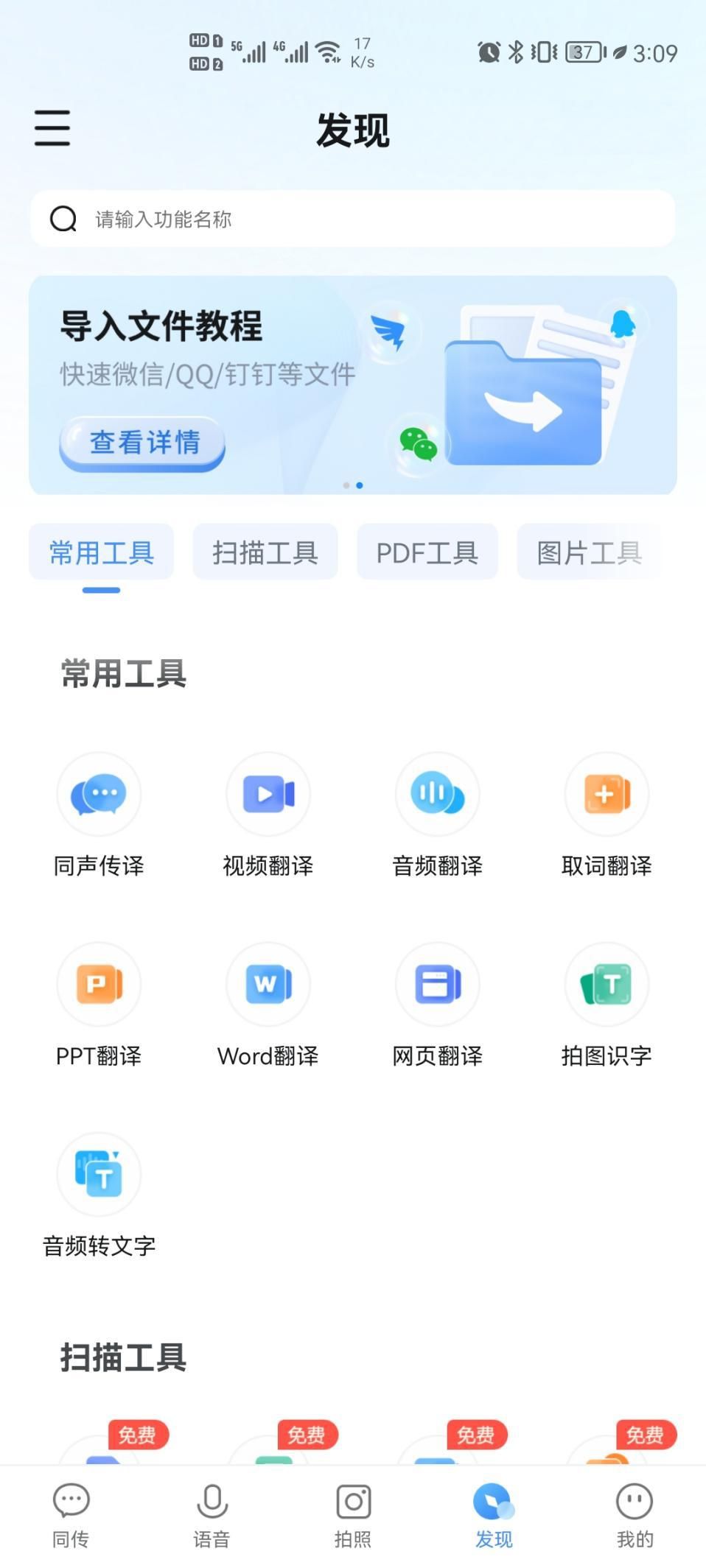Select the 图片工具 tab
Image resolution: width=706 pixels, height=1568 pixels.
click(x=589, y=552)
